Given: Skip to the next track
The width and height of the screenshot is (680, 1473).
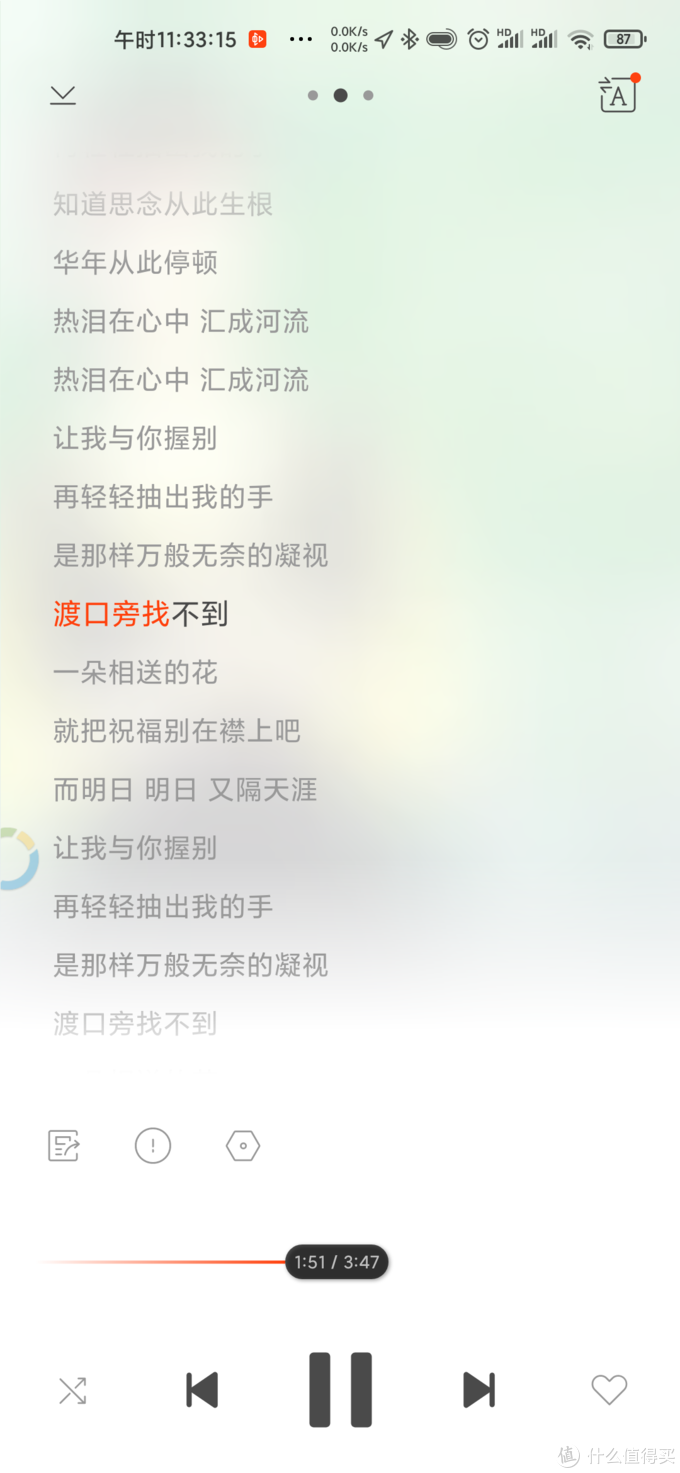Looking at the screenshot, I should [479, 1390].
